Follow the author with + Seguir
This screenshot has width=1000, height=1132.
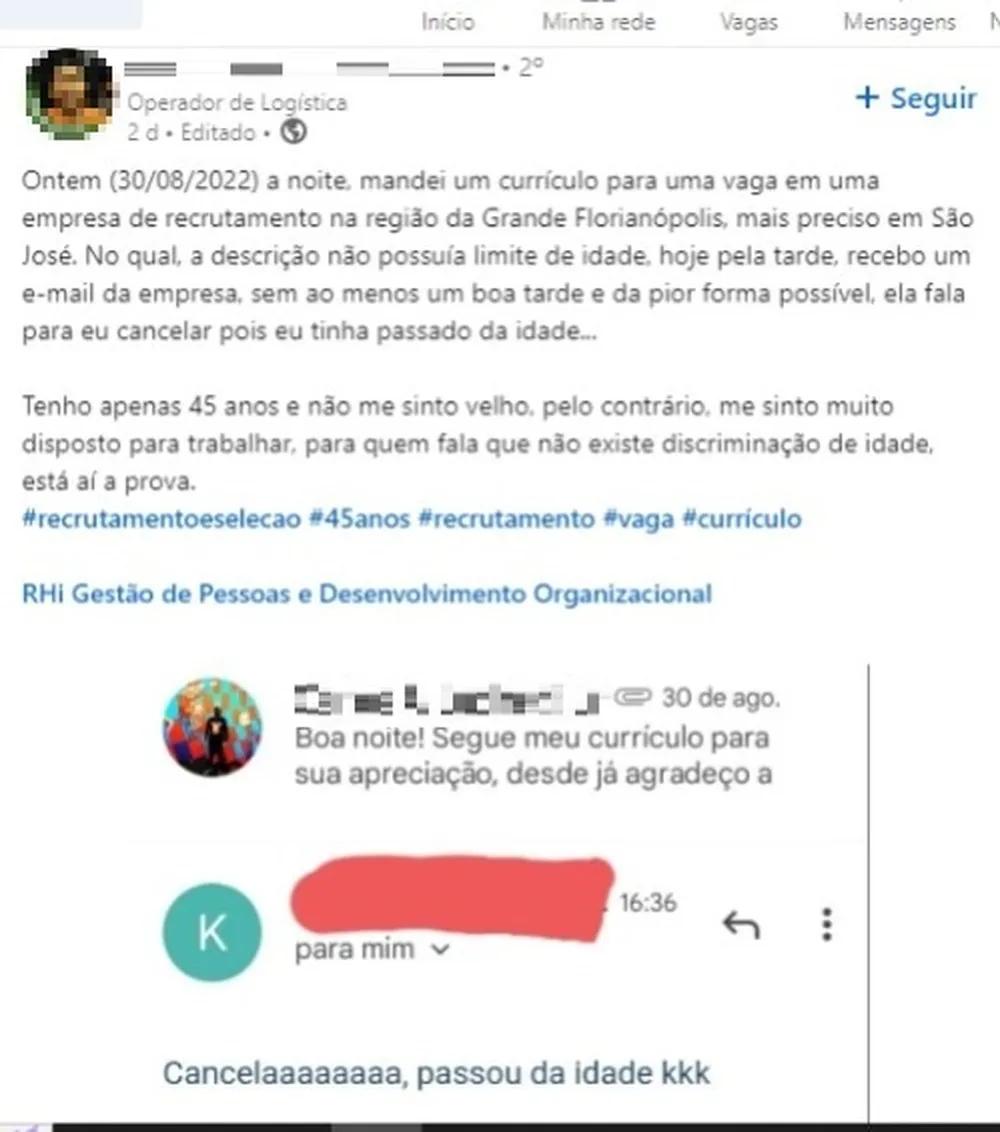coord(915,98)
